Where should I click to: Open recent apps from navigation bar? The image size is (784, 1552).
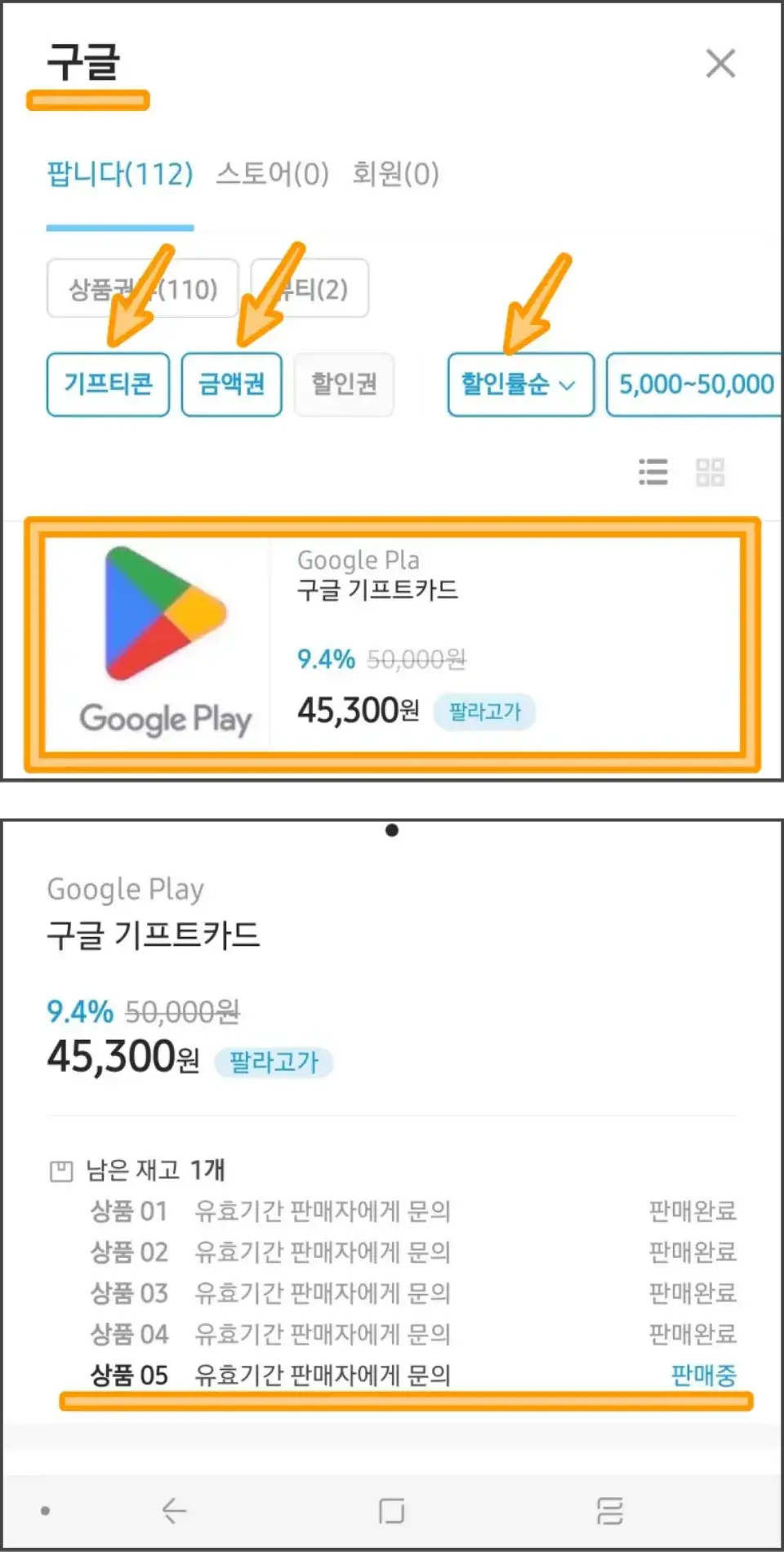click(x=608, y=1510)
